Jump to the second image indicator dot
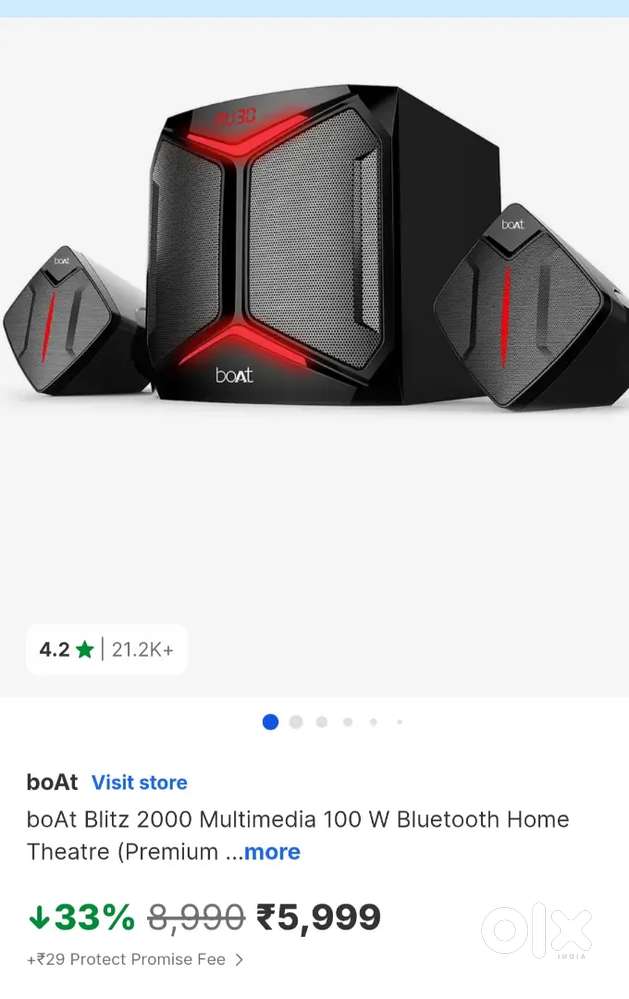The height and width of the screenshot is (999, 629). (x=296, y=722)
